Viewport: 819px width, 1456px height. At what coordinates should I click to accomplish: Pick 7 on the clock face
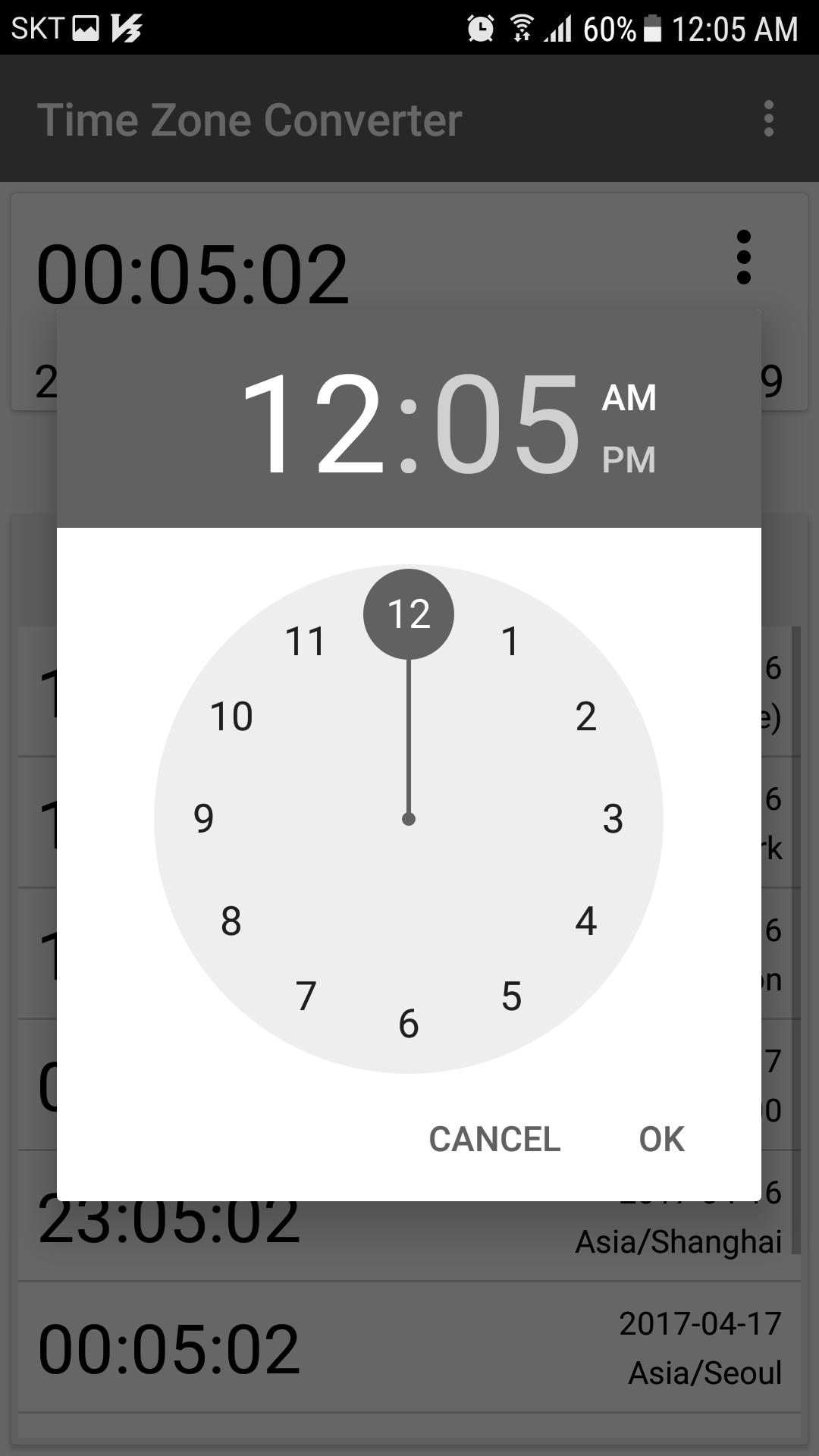(x=306, y=996)
